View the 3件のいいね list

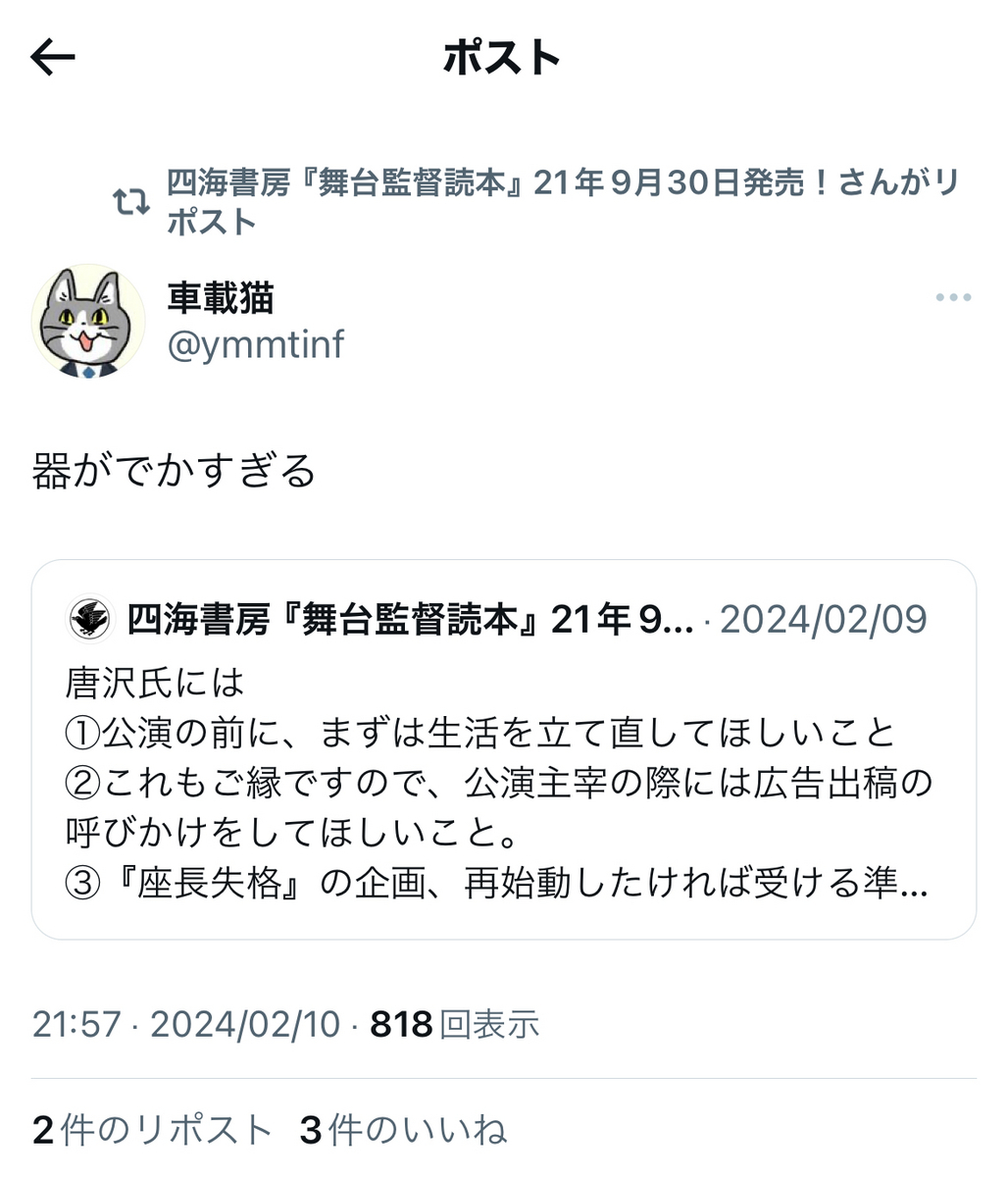point(403,1130)
